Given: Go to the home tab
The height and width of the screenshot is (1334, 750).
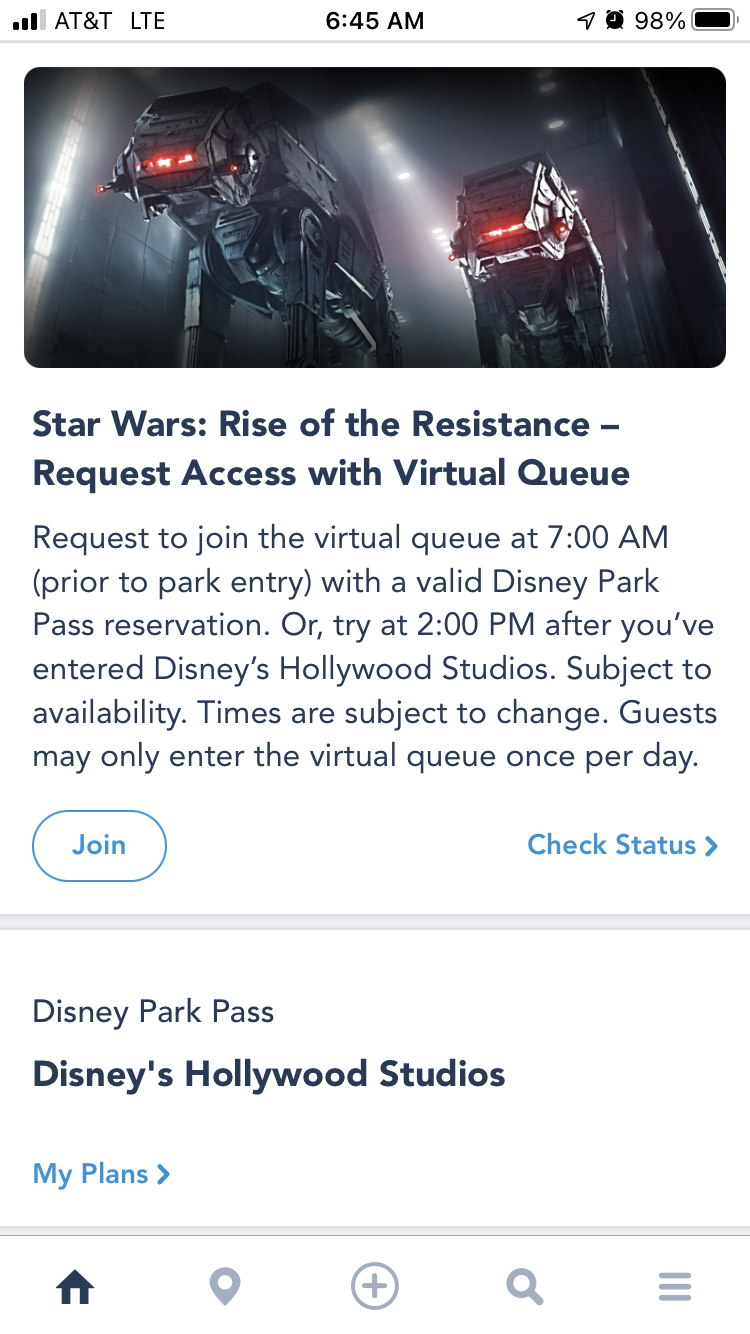Looking at the screenshot, I should [75, 1287].
